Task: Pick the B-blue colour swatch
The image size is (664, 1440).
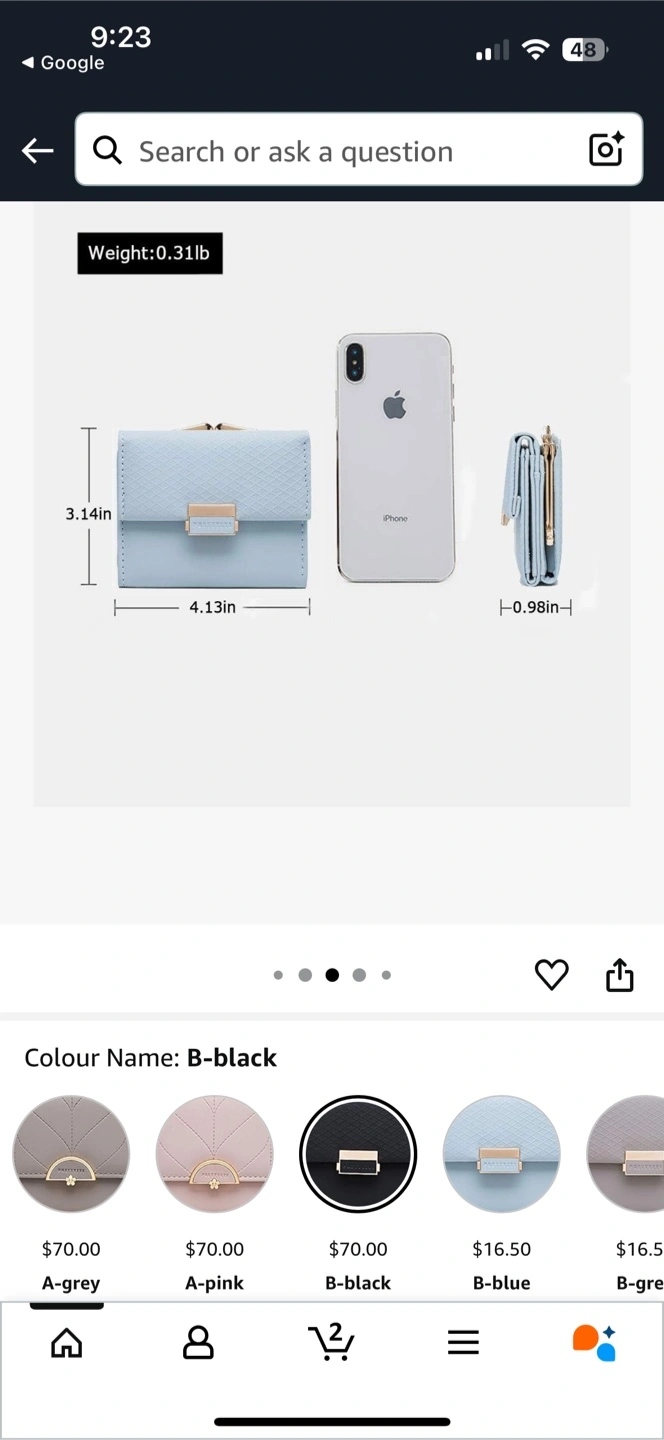Action: point(501,1154)
